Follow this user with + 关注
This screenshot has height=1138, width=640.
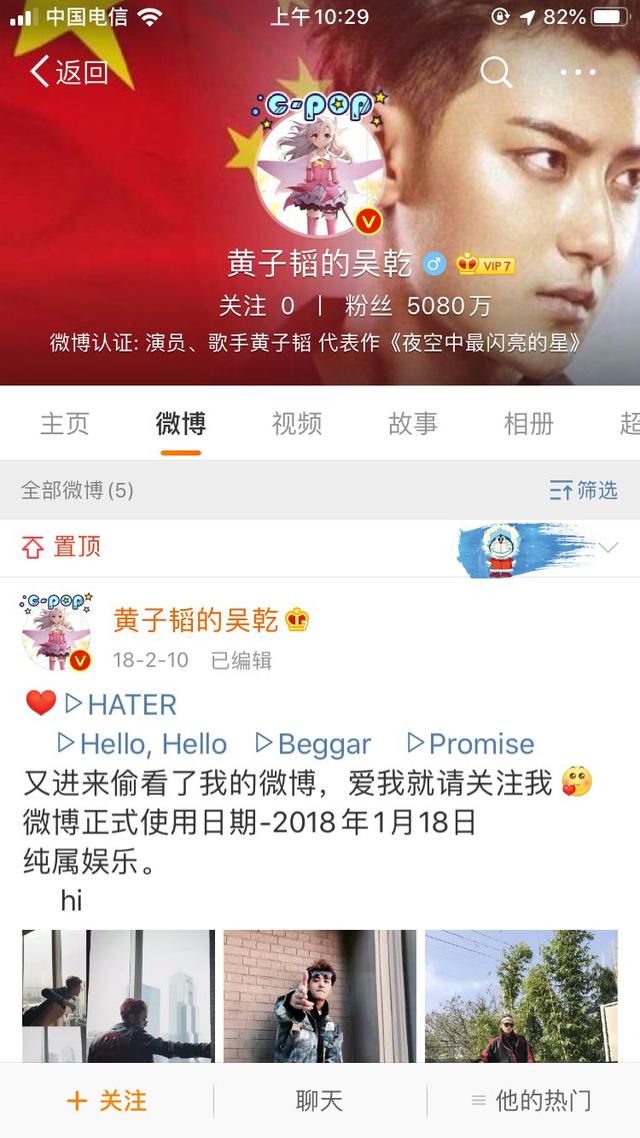(107, 1101)
